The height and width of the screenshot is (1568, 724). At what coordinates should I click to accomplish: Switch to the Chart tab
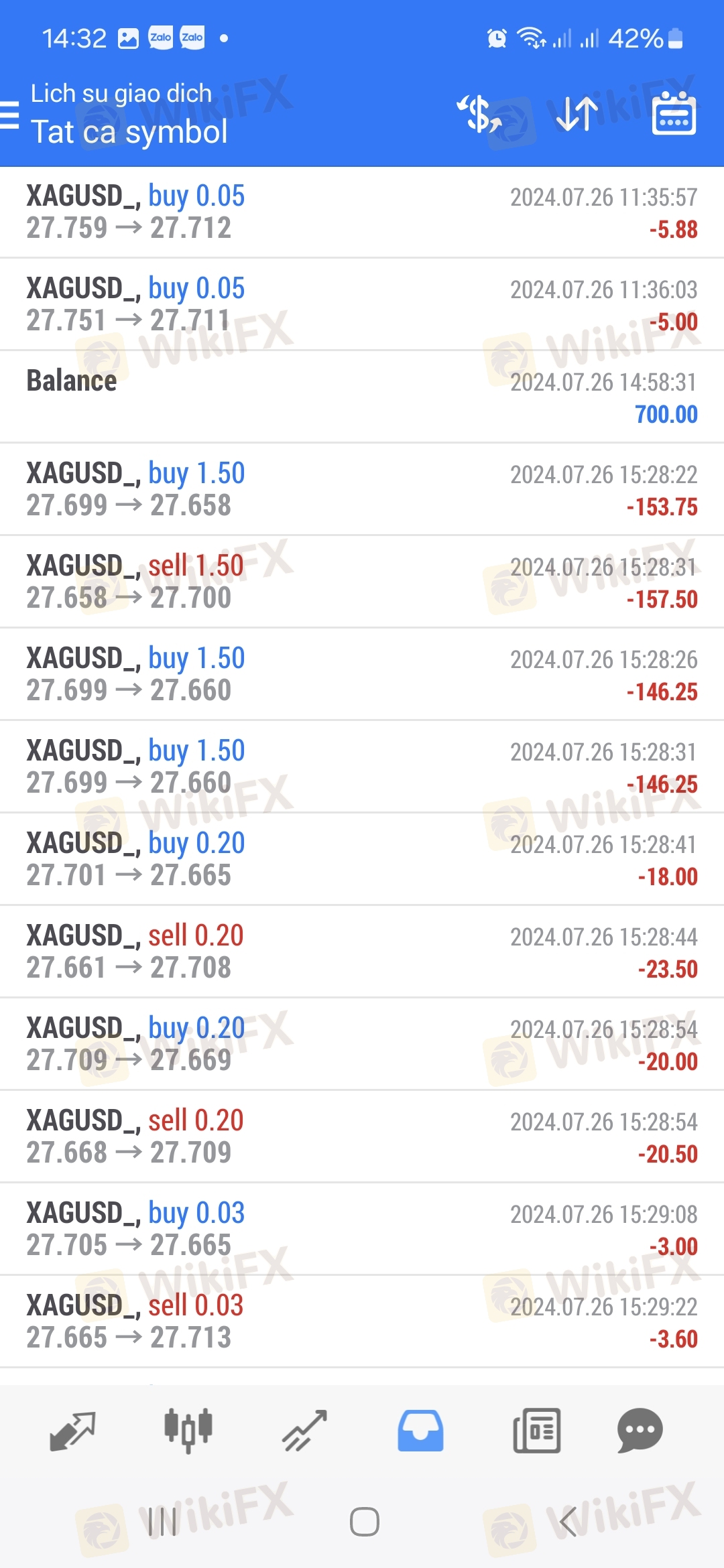(188, 1431)
